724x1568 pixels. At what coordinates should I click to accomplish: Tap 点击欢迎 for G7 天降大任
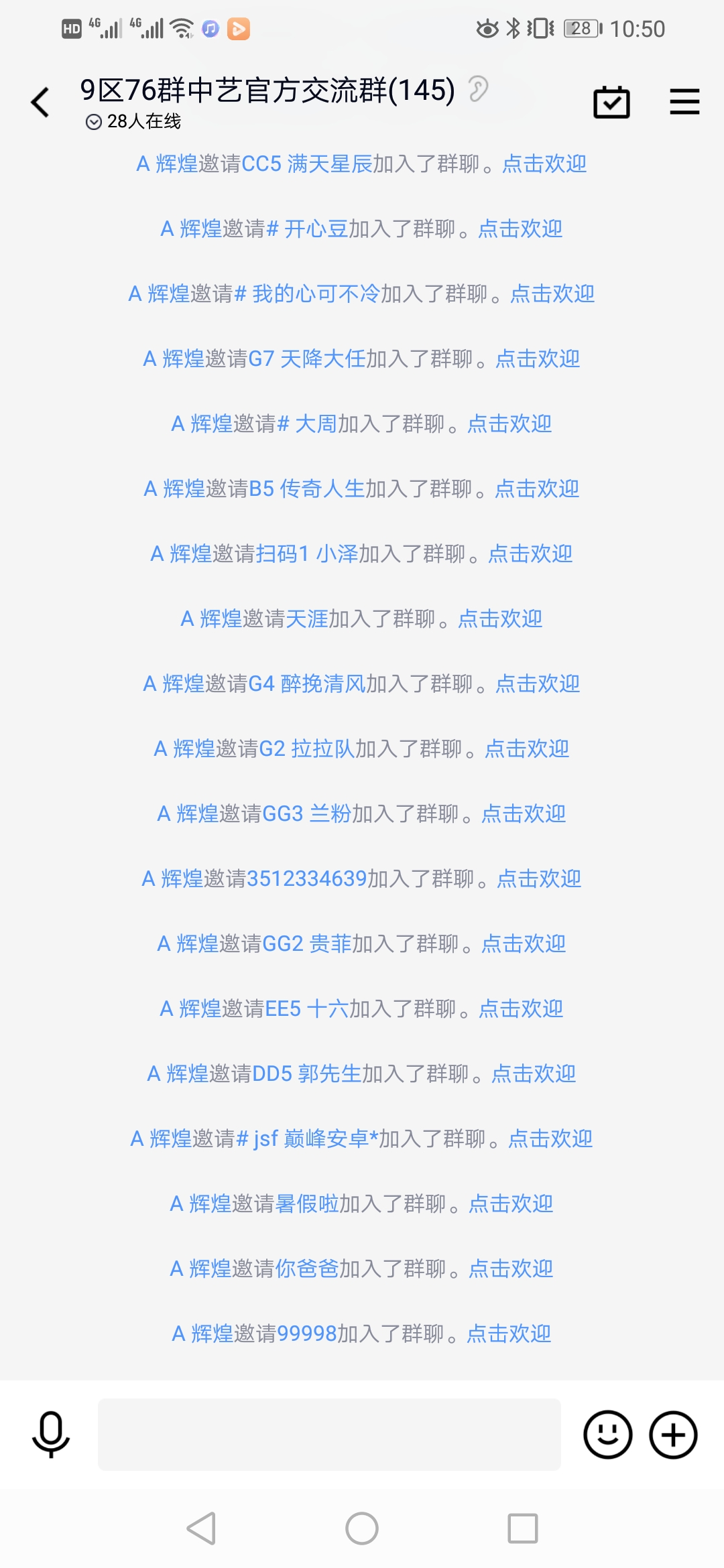coord(538,359)
